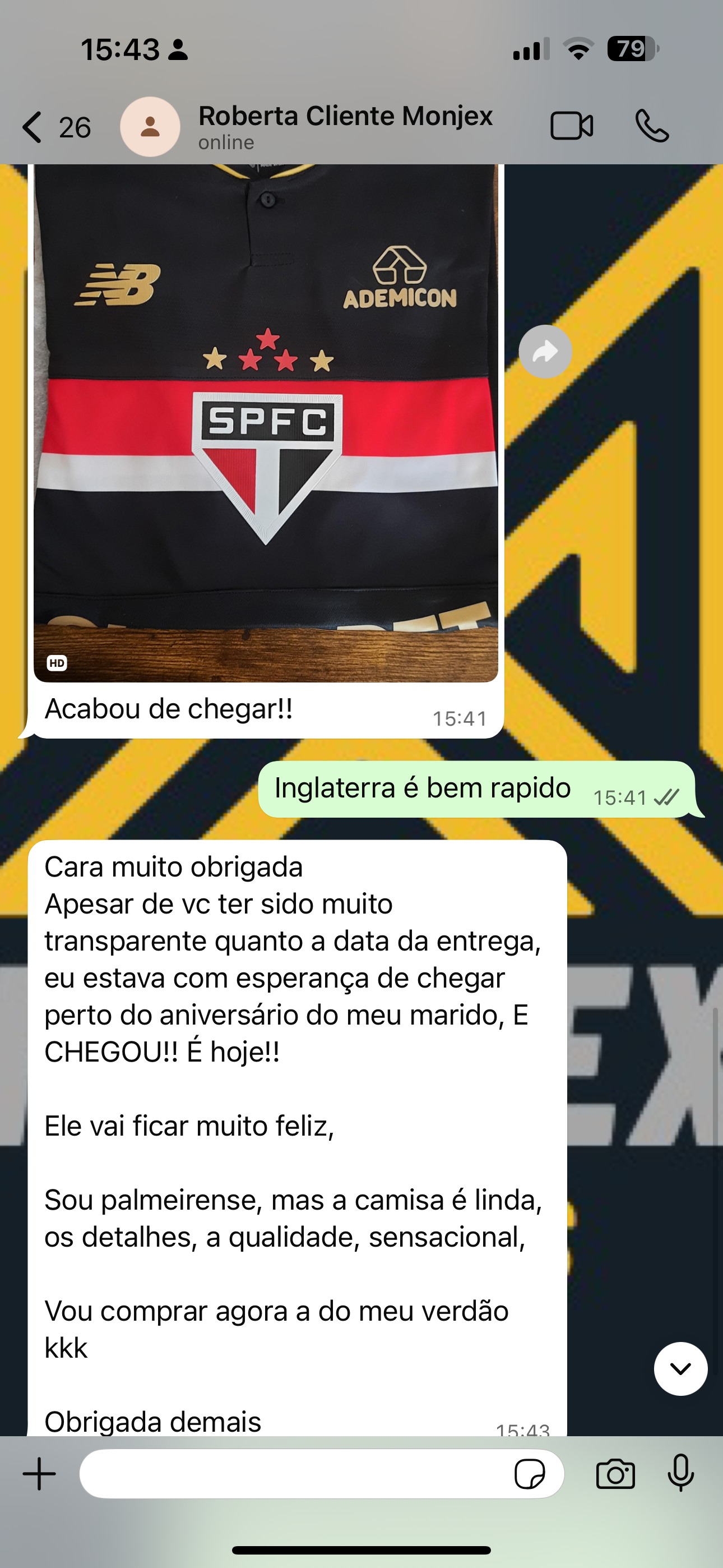Start a voice call with Roberta
Screen dimensions: 723x1568
click(652, 127)
